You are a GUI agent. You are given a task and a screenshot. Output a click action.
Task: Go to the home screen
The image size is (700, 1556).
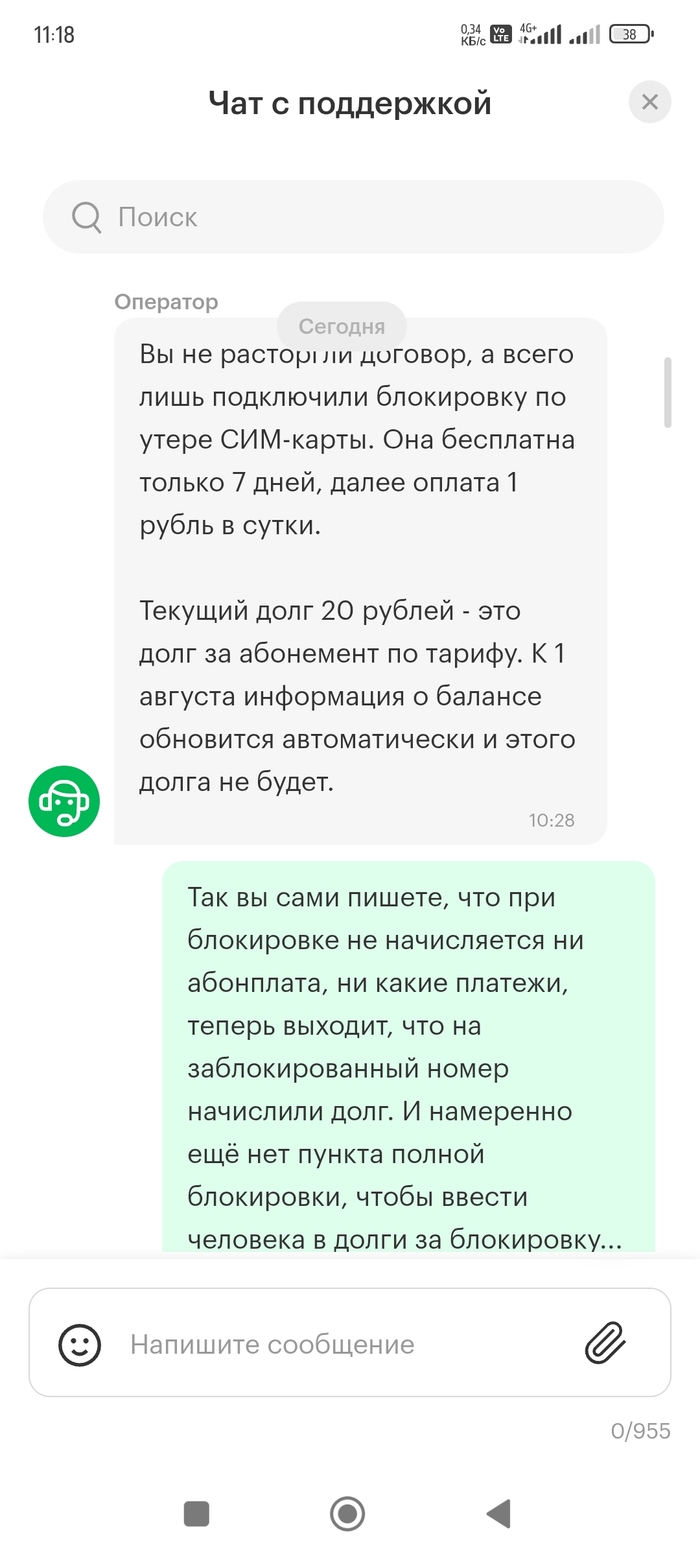pos(347,1513)
